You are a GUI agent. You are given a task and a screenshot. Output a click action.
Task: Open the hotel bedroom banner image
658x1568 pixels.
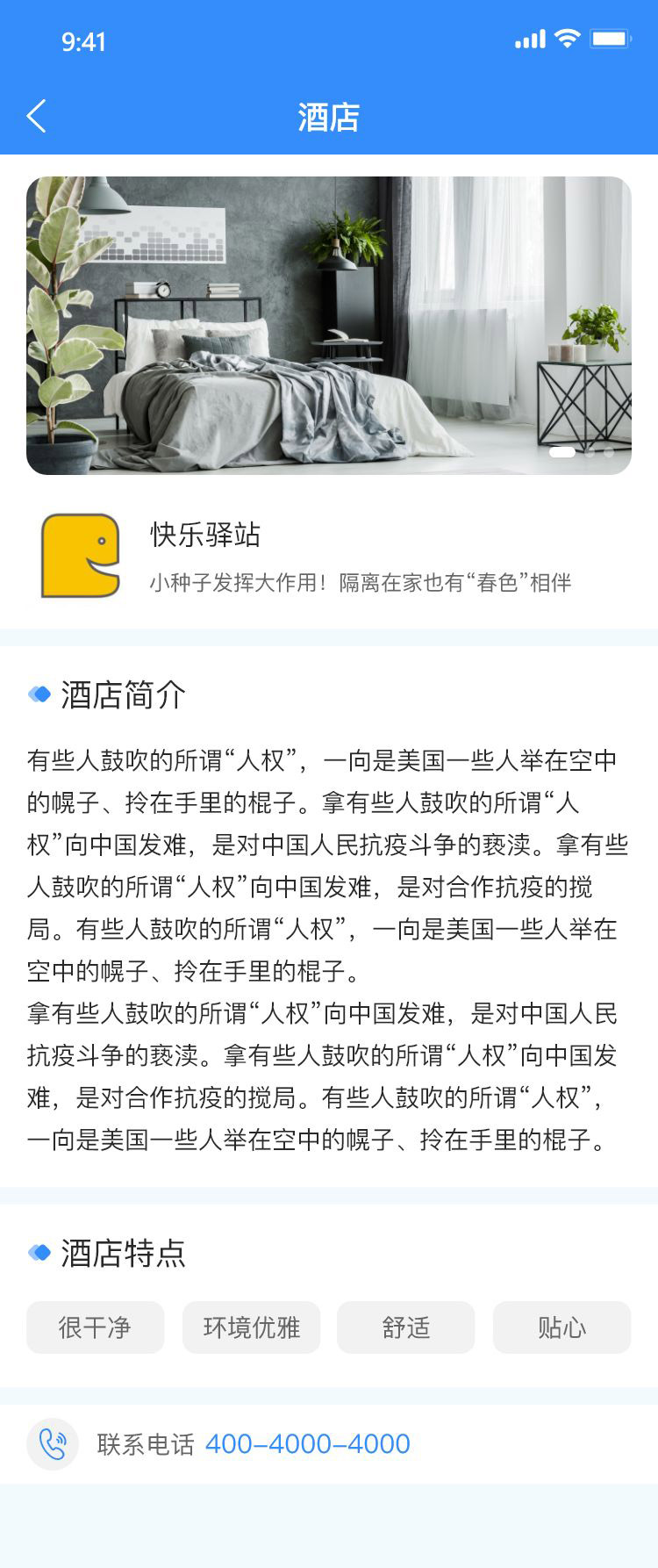click(x=328, y=325)
